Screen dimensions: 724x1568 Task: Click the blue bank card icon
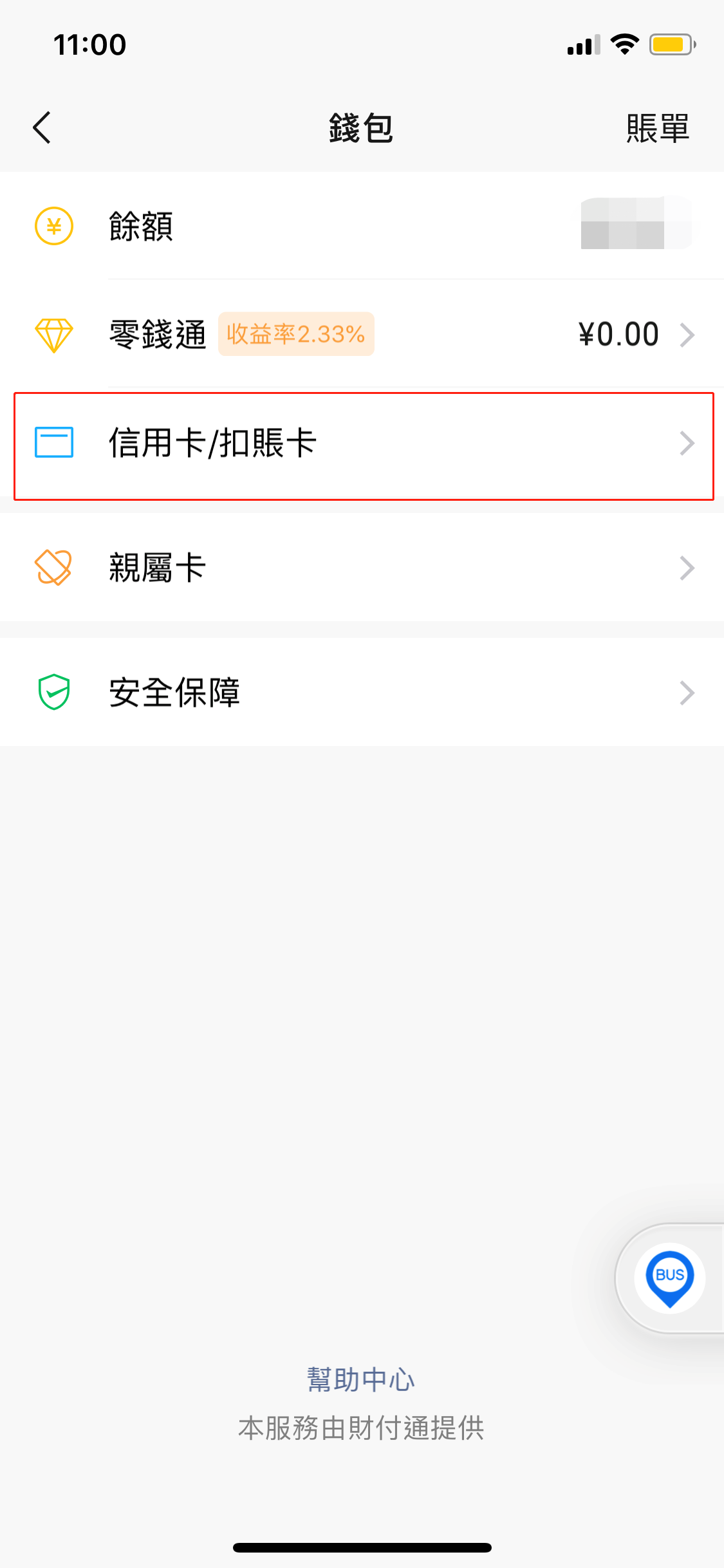tap(53, 442)
